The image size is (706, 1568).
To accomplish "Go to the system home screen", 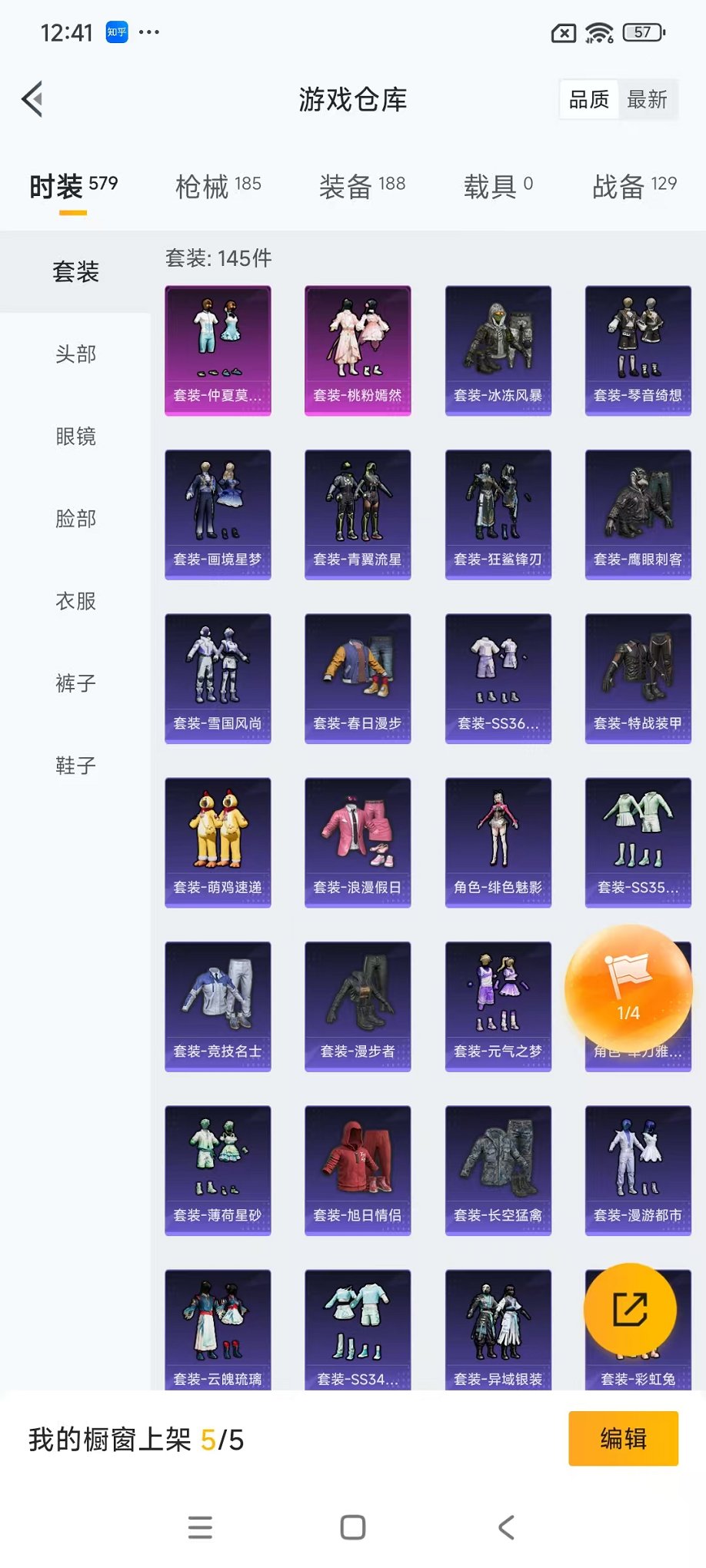I will tap(353, 1527).
